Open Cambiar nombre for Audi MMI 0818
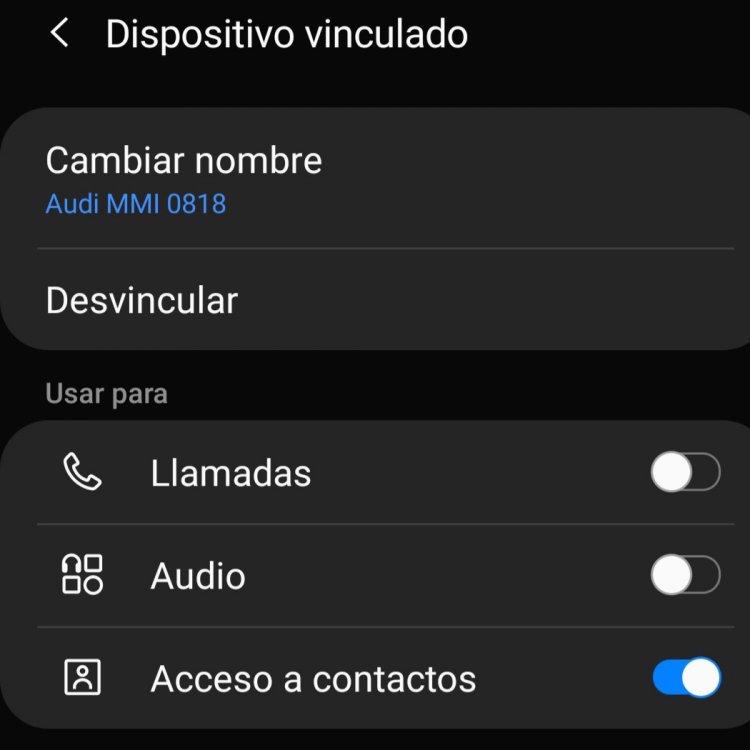The width and height of the screenshot is (750, 750). tap(184, 179)
